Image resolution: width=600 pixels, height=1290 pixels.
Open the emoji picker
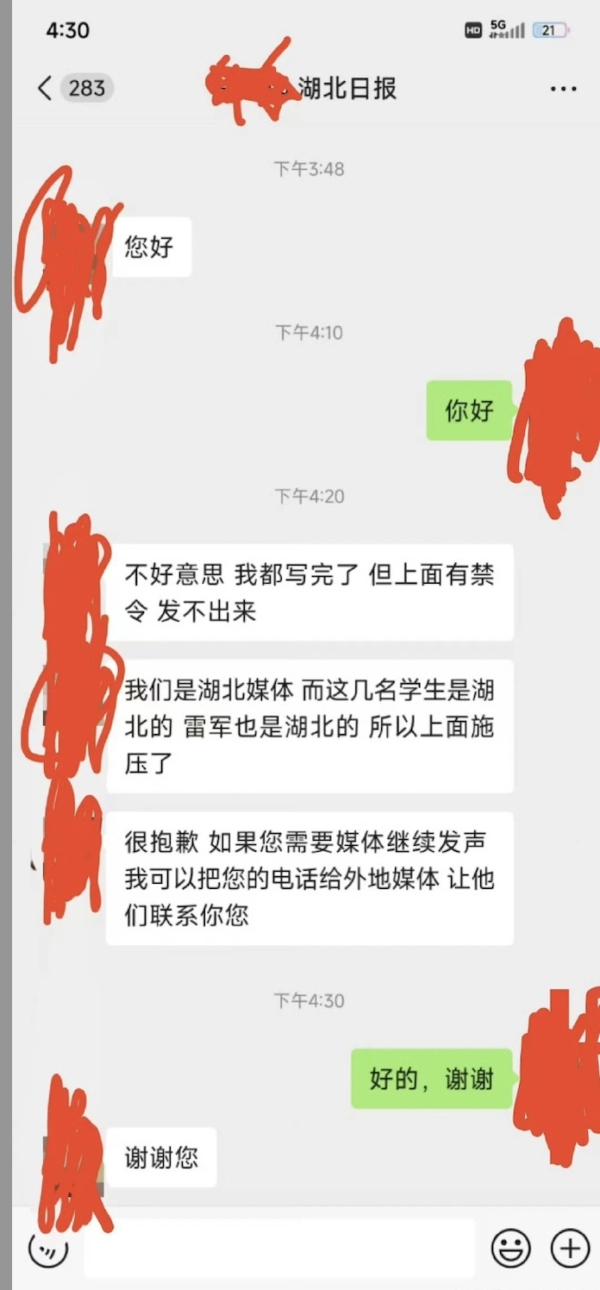(510, 1249)
